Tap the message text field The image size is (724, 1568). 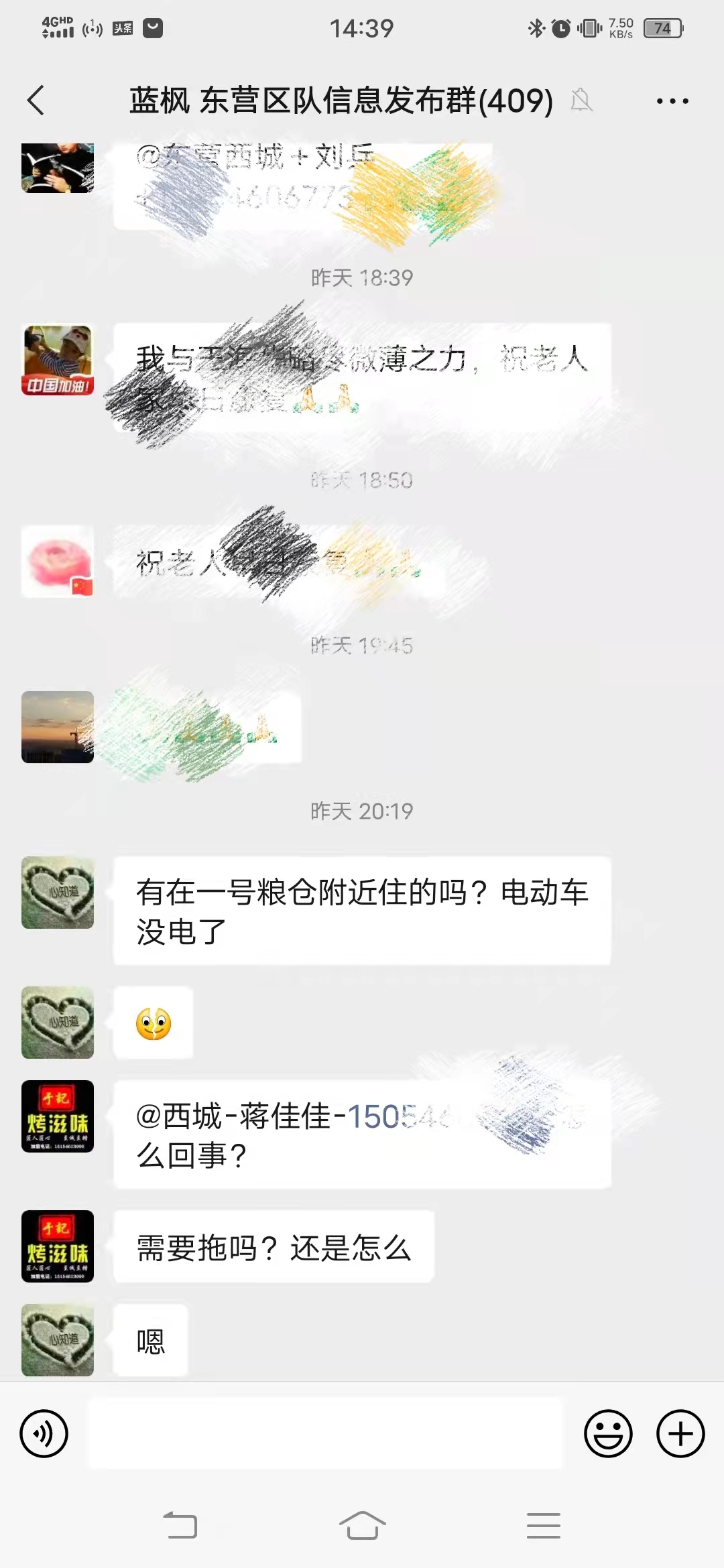pyautogui.click(x=326, y=1433)
